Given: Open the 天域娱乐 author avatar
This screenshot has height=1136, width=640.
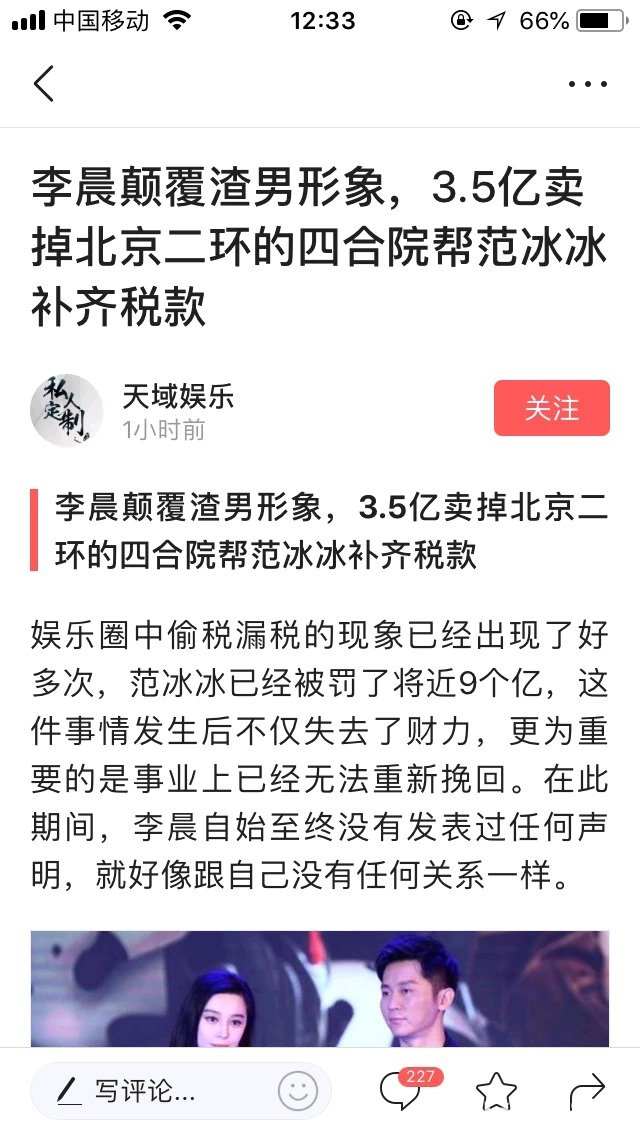Looking at the screenshot, I should coord(66,409).
